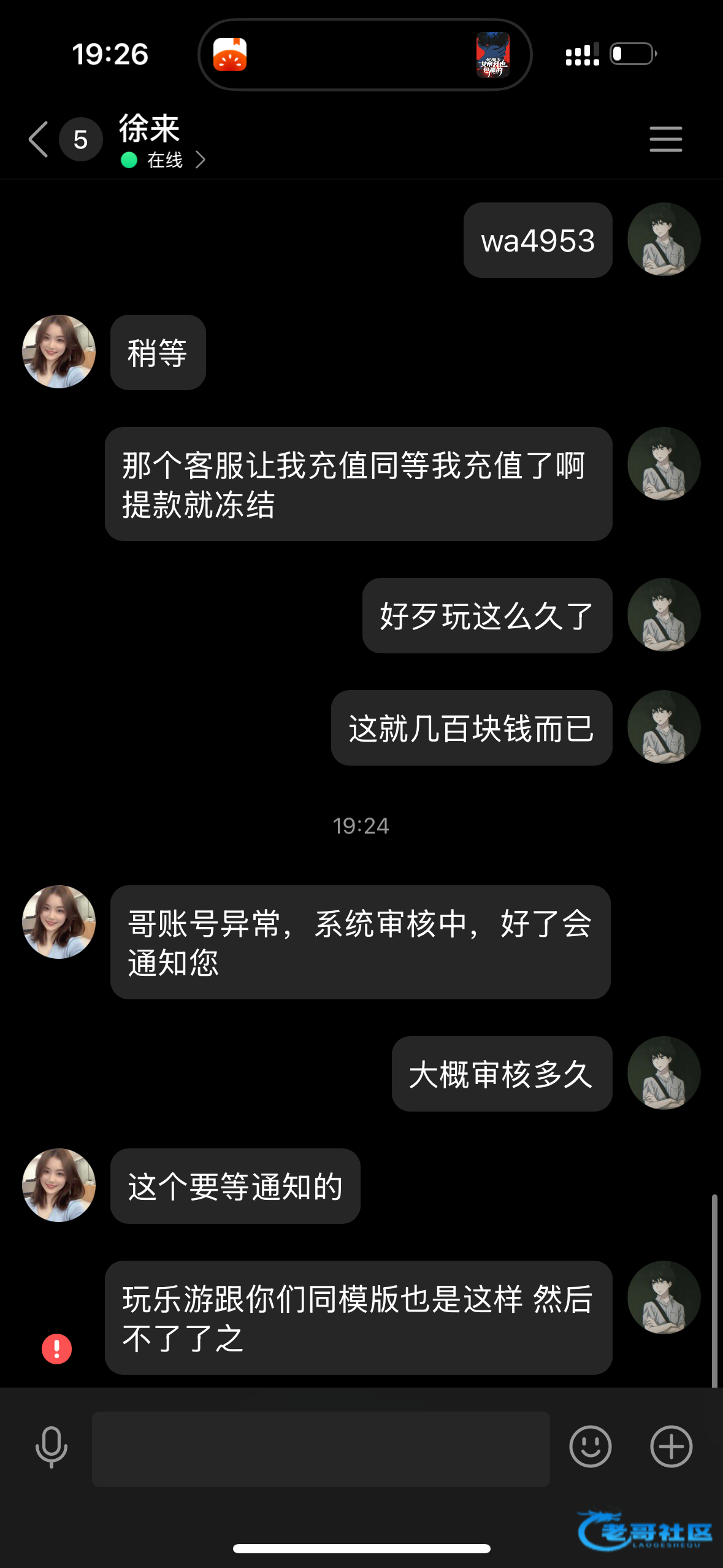Open the emoji picker
The image size is (723, 1568).
click(x=590, y=1447)
